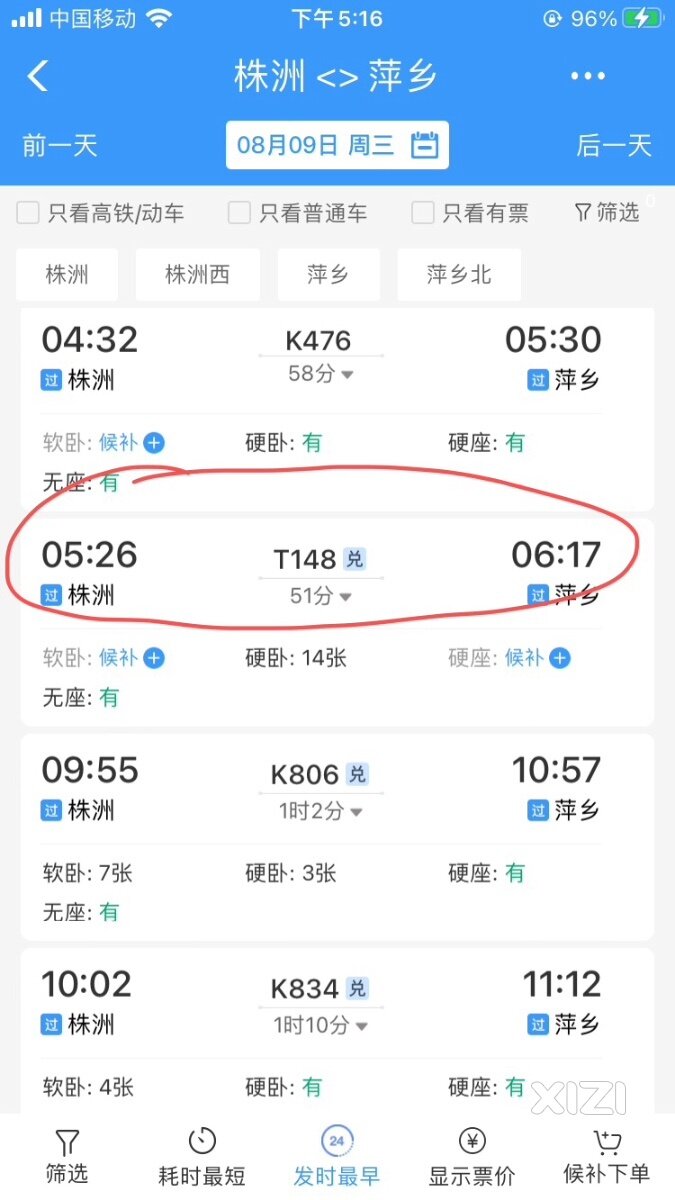Viewport: 675px width, 1200px height.
Task: Select the 株洲西 station chip
Action: (x=197, y=275)
